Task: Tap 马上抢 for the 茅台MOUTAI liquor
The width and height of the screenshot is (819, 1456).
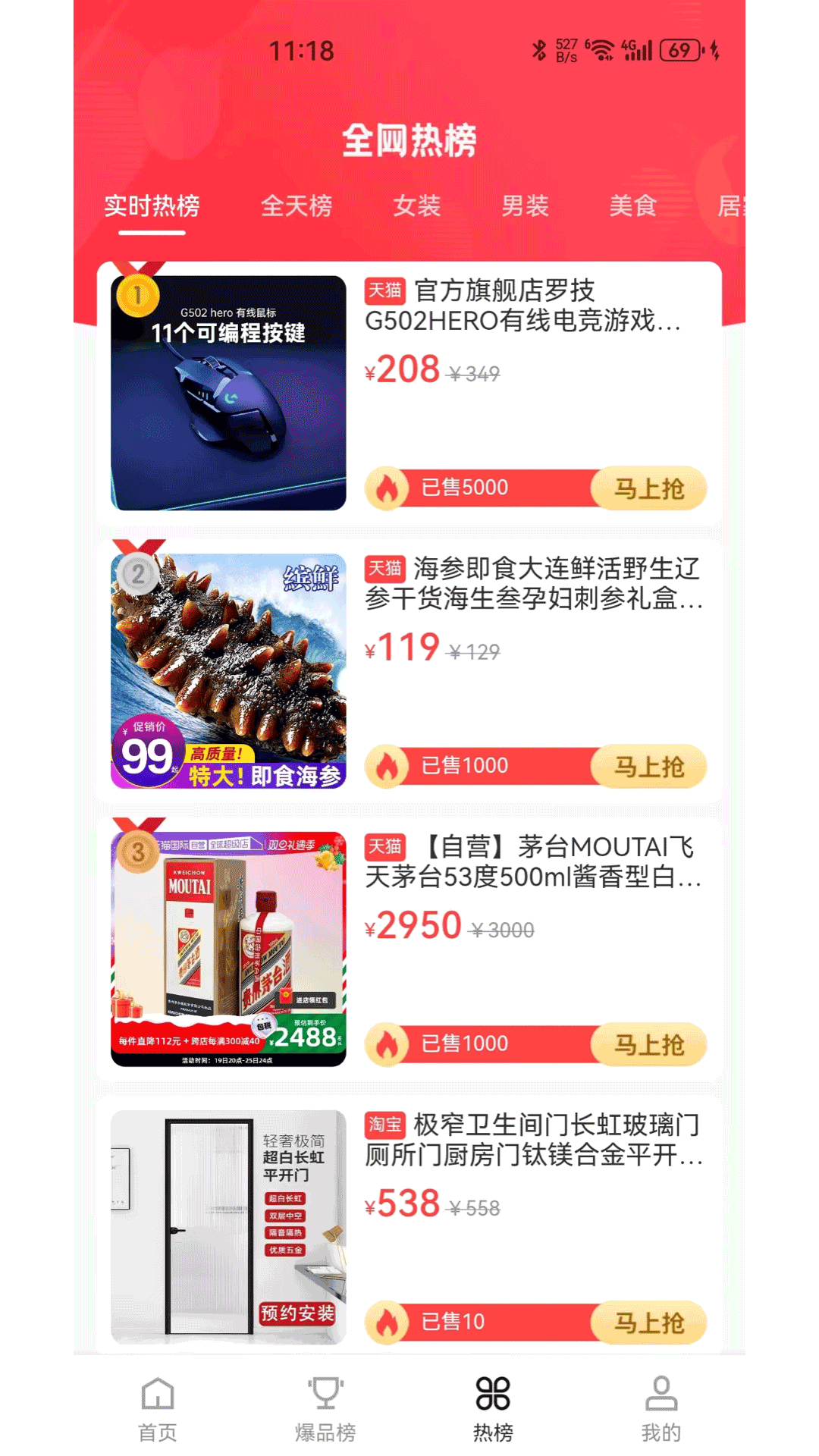Action: click(x=648, y=1045)
